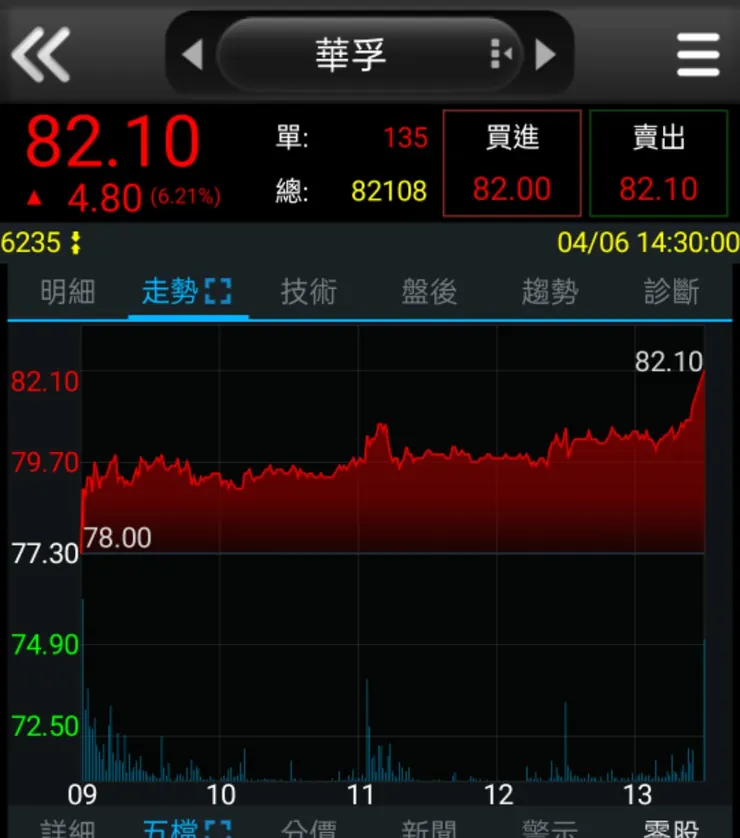Open the hamburger menu icon
The width and height of the screenshot is (740, 838).
(700, 55)
